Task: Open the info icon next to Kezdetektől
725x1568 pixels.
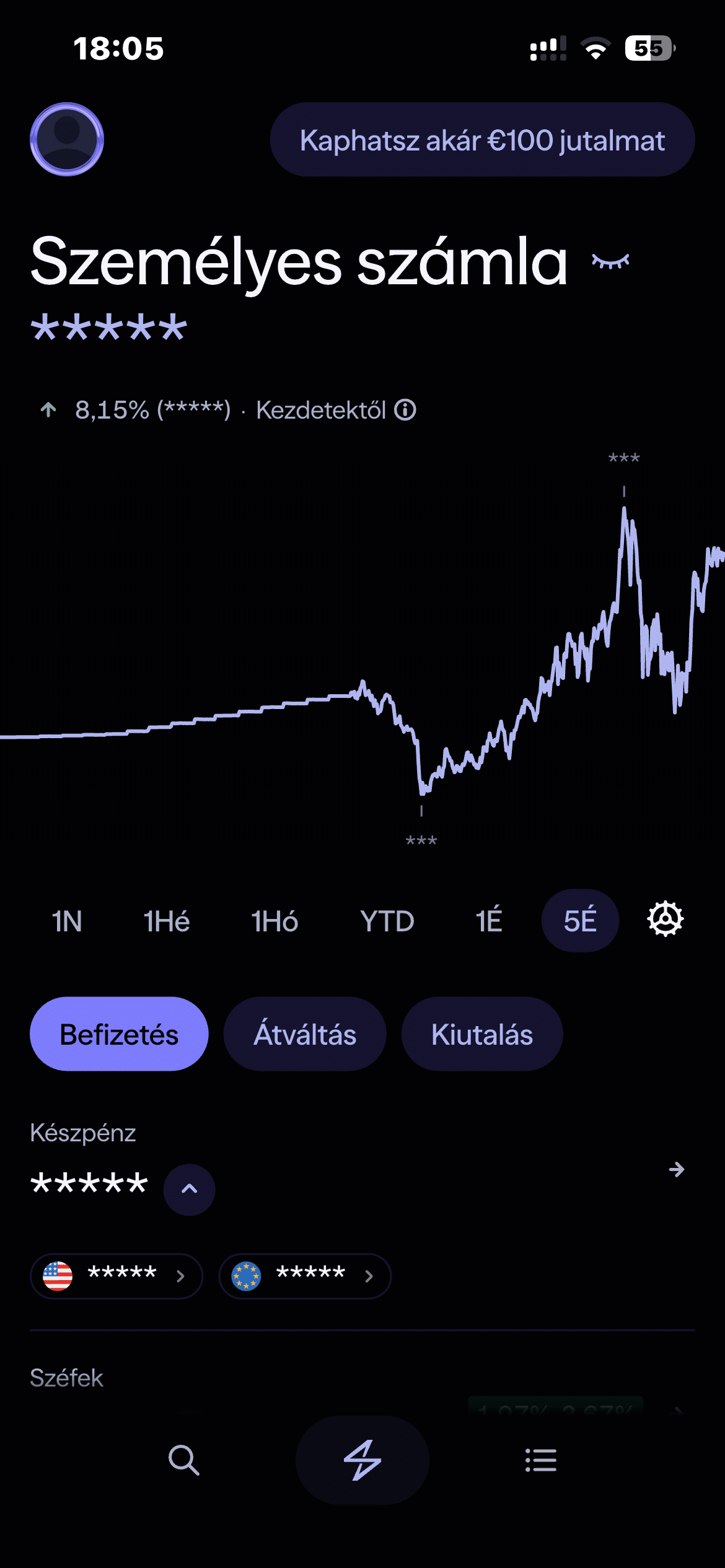Action: (405, 410)
